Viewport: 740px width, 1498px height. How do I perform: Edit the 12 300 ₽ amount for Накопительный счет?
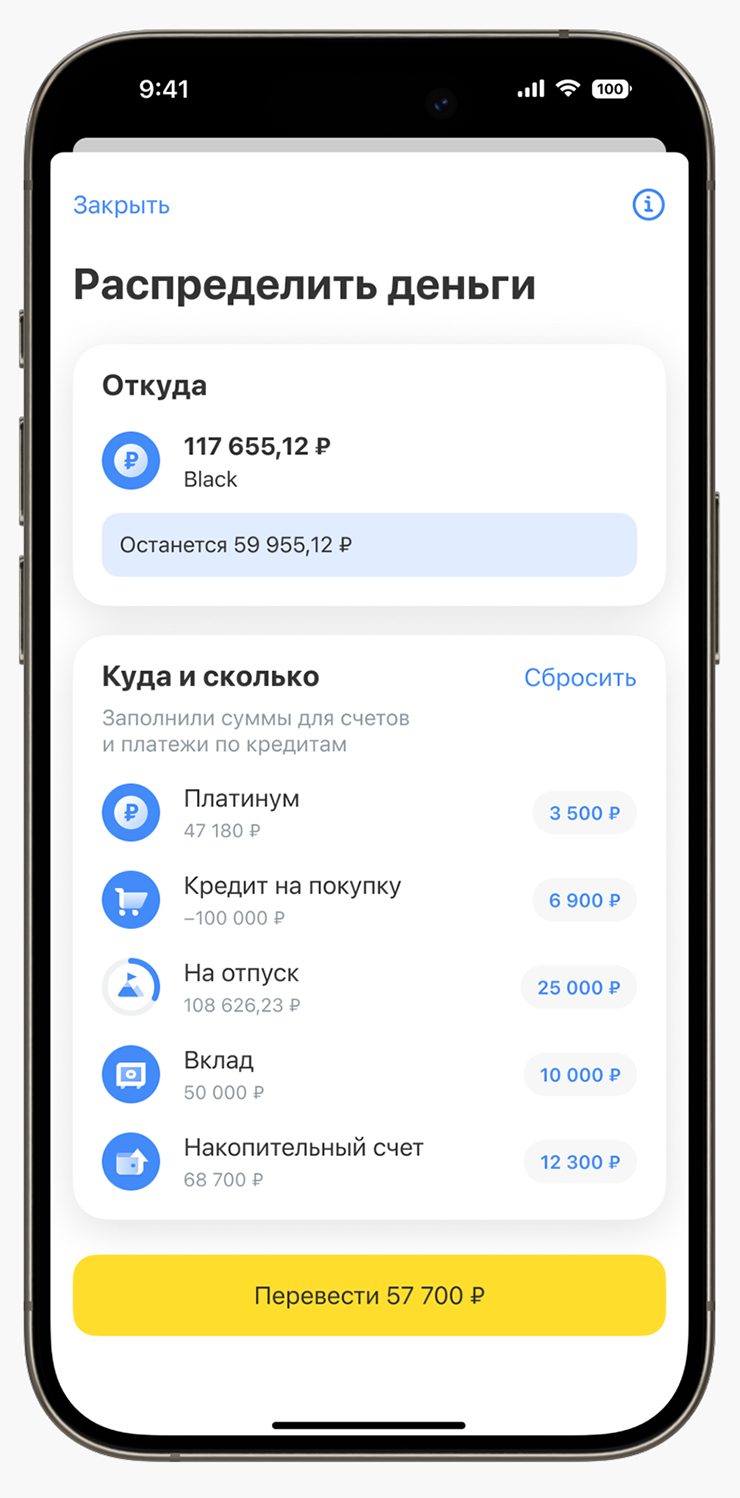580,1162
